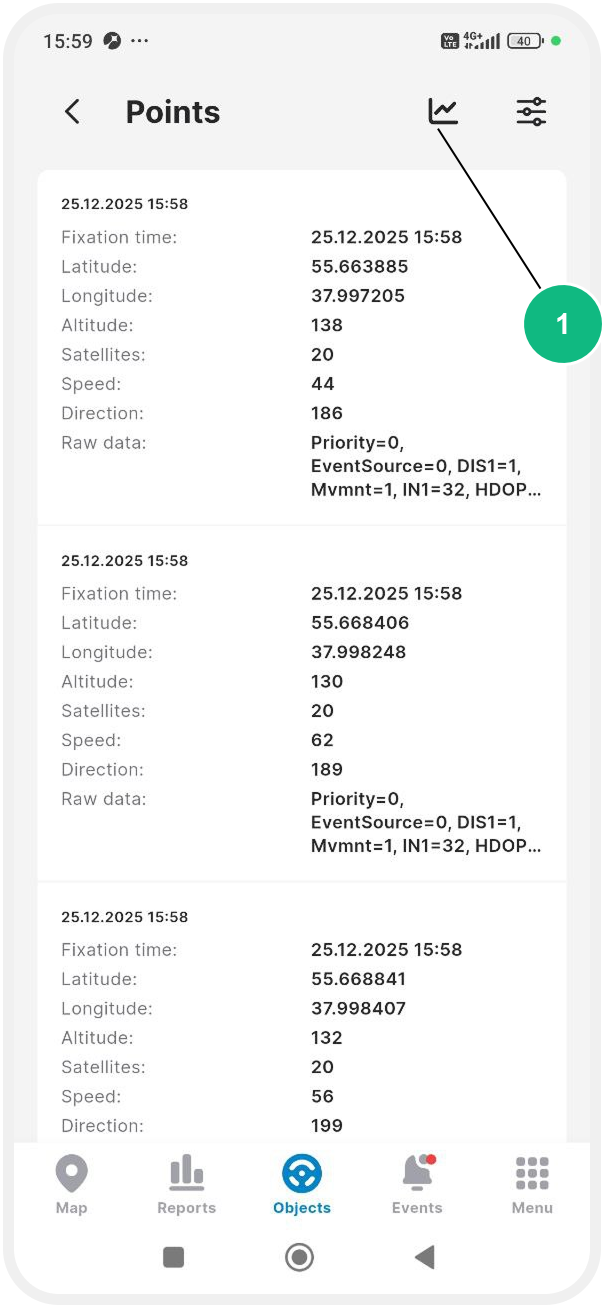Open the Events tab
This screenshot has height=1308, width=616.
pos(417,1184)
